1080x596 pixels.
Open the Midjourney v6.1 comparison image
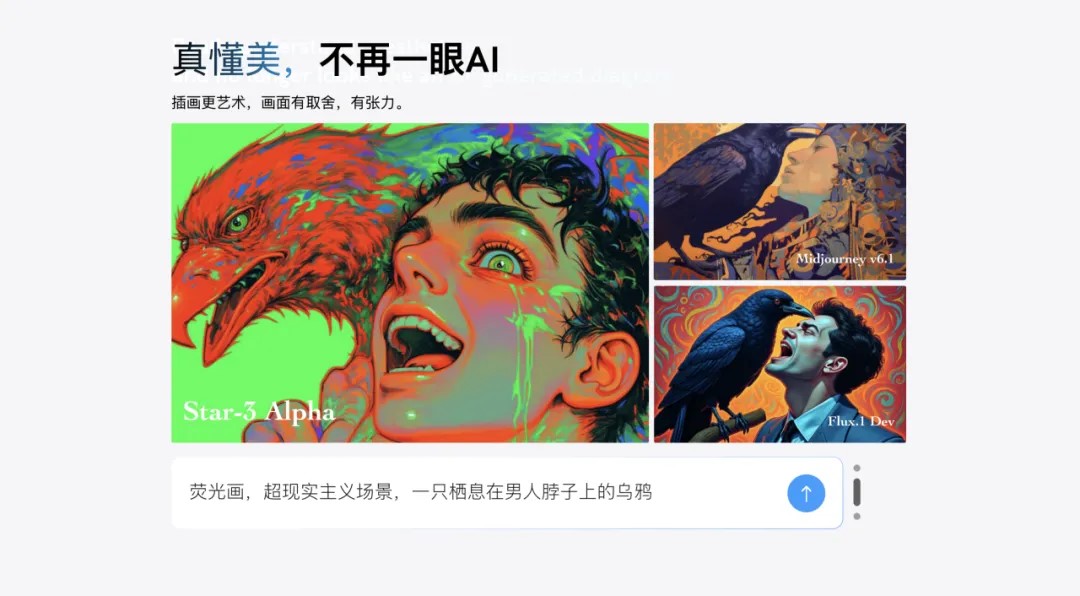(779, 201)
